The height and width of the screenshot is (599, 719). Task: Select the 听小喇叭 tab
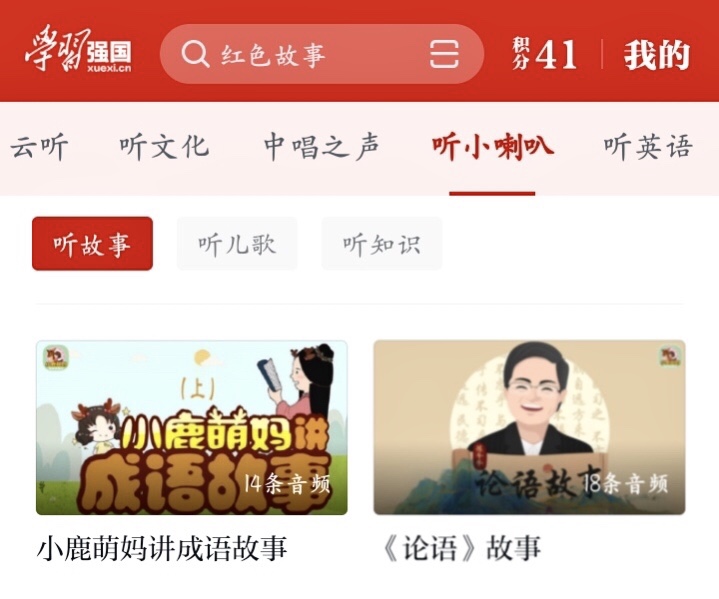coord(492,147)
